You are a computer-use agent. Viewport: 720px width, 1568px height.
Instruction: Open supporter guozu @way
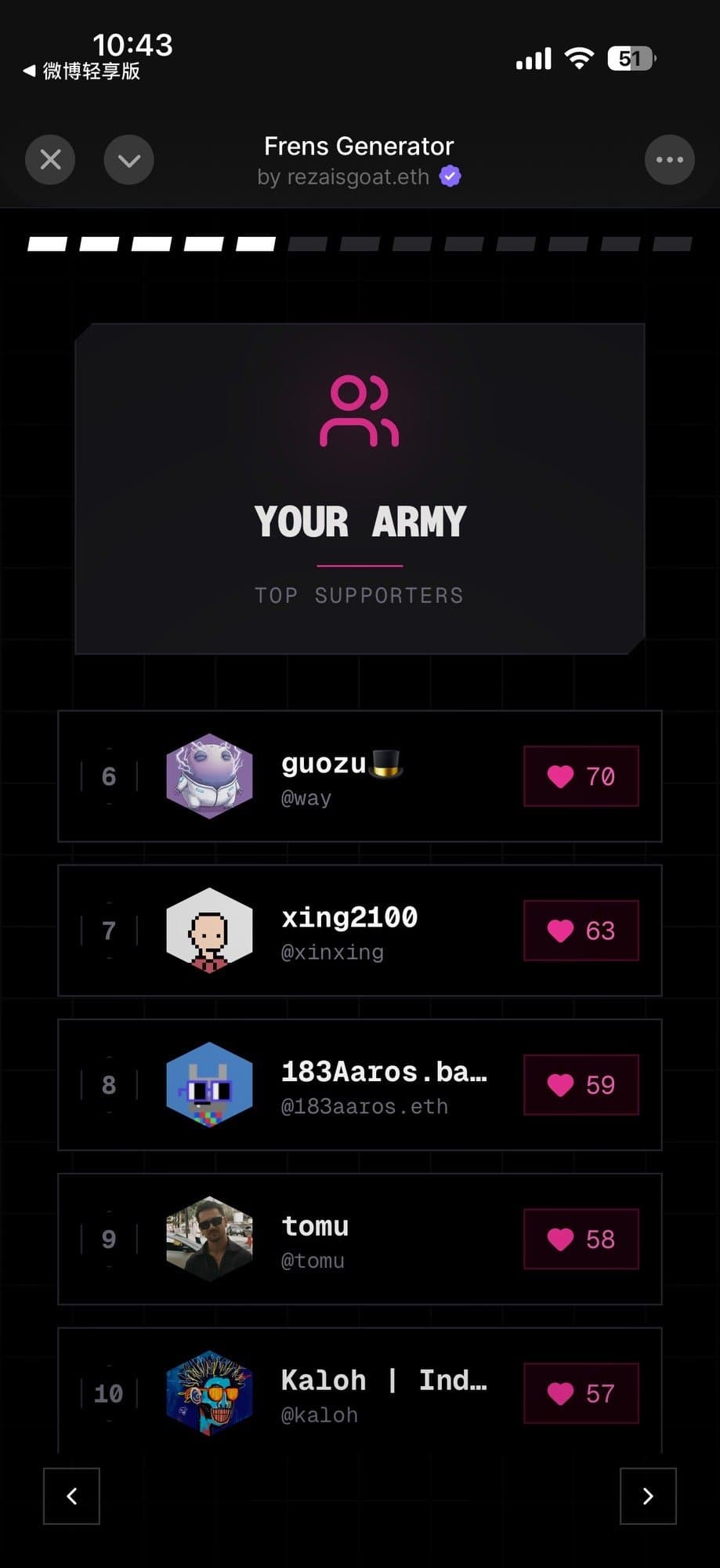click(x=360, y=776)
